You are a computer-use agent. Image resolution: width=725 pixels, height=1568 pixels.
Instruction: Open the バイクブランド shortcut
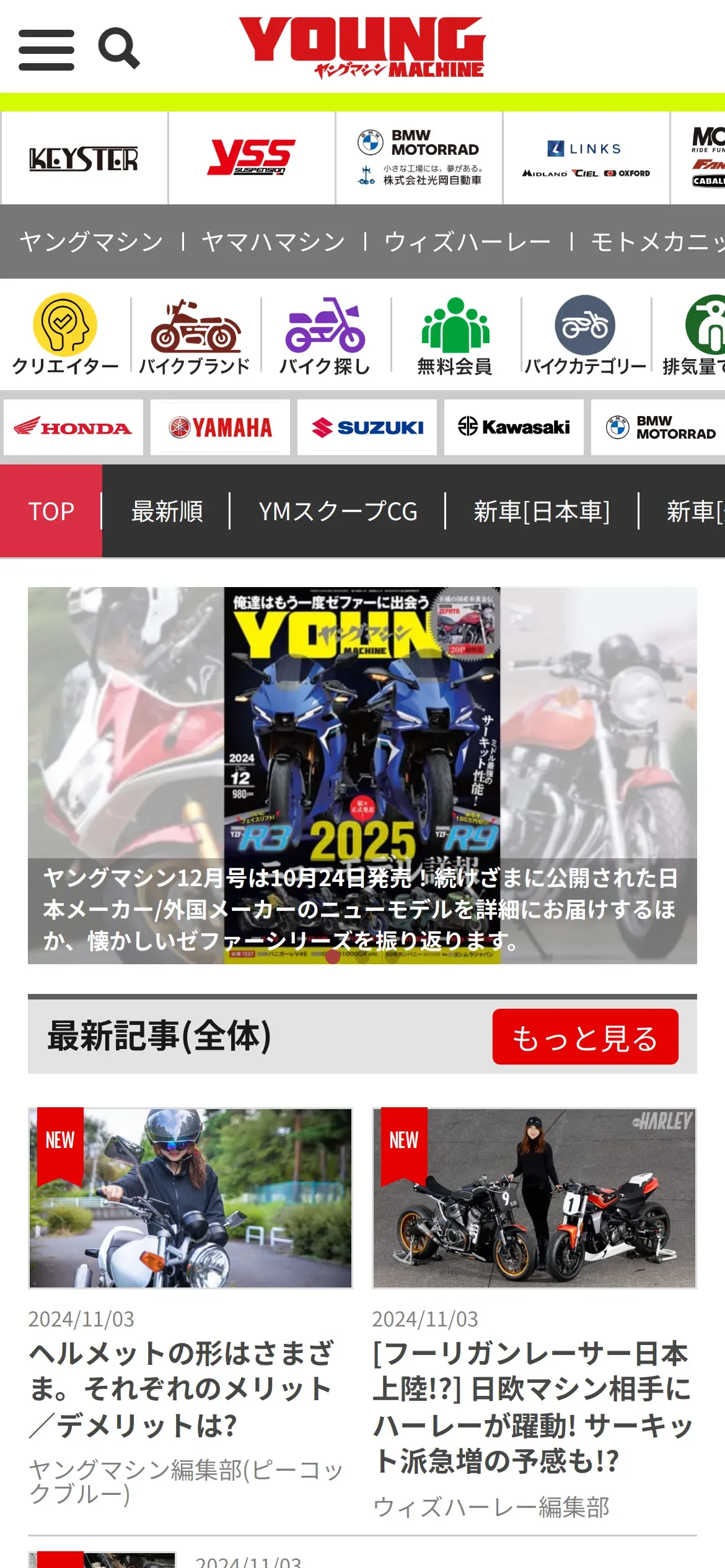(195, 334)
